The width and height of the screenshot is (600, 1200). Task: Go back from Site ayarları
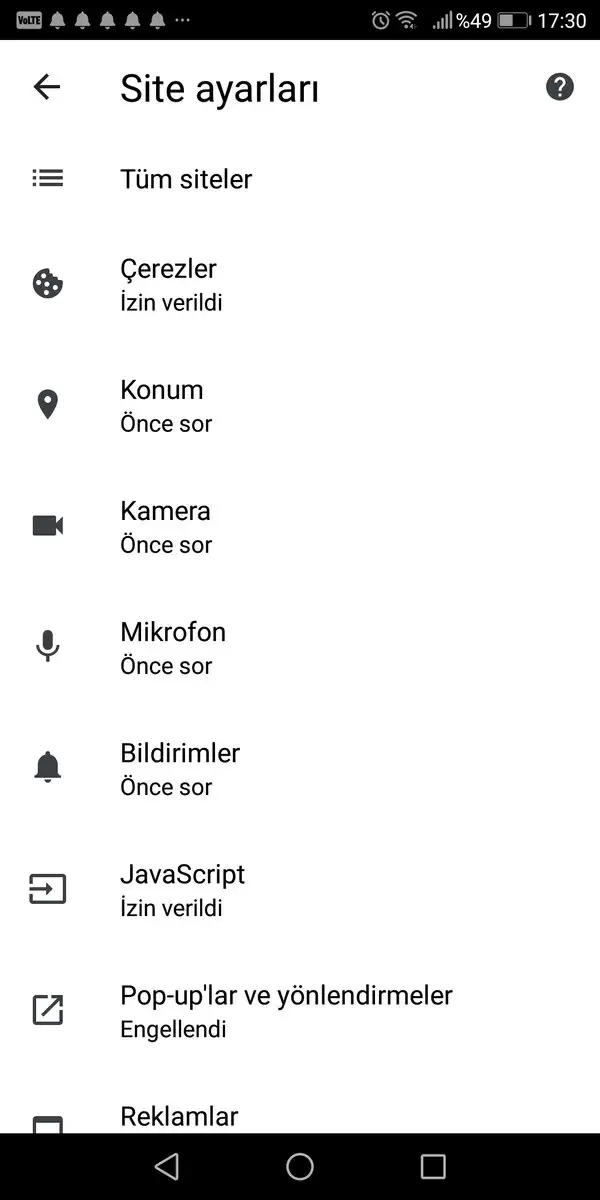tap(47, 88)
